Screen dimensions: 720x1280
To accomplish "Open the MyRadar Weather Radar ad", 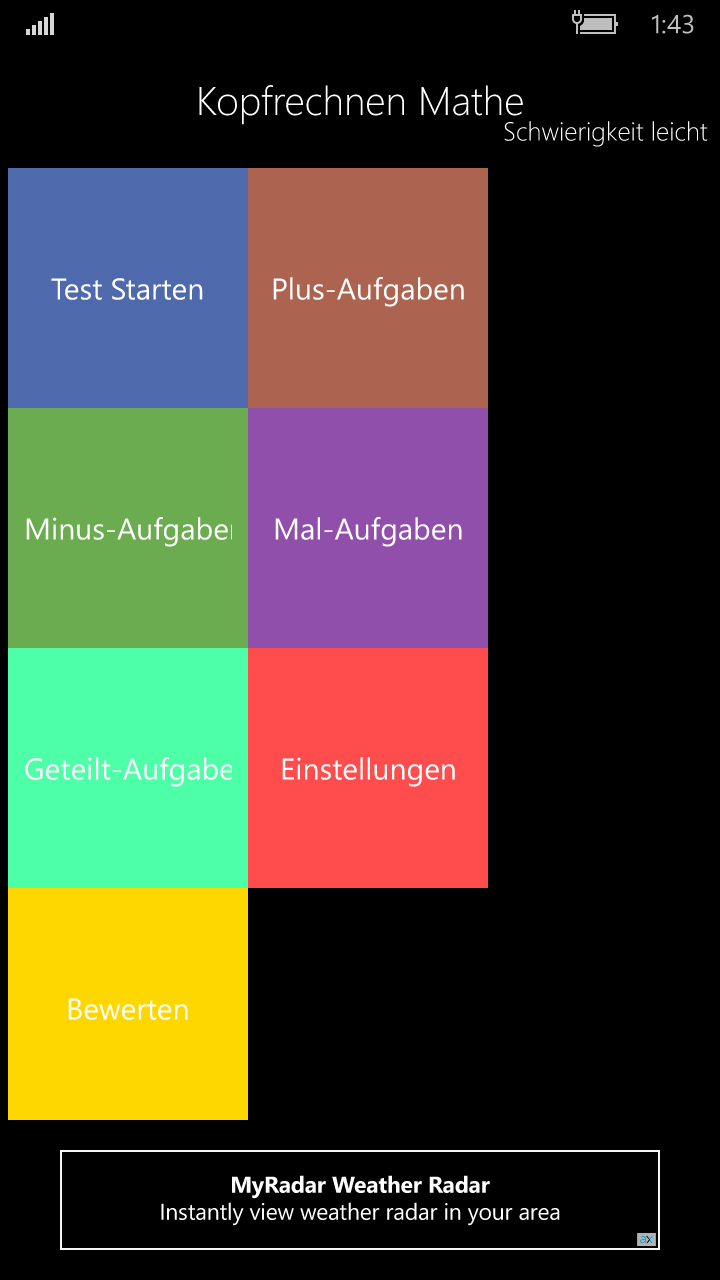I will [360, 1198].
